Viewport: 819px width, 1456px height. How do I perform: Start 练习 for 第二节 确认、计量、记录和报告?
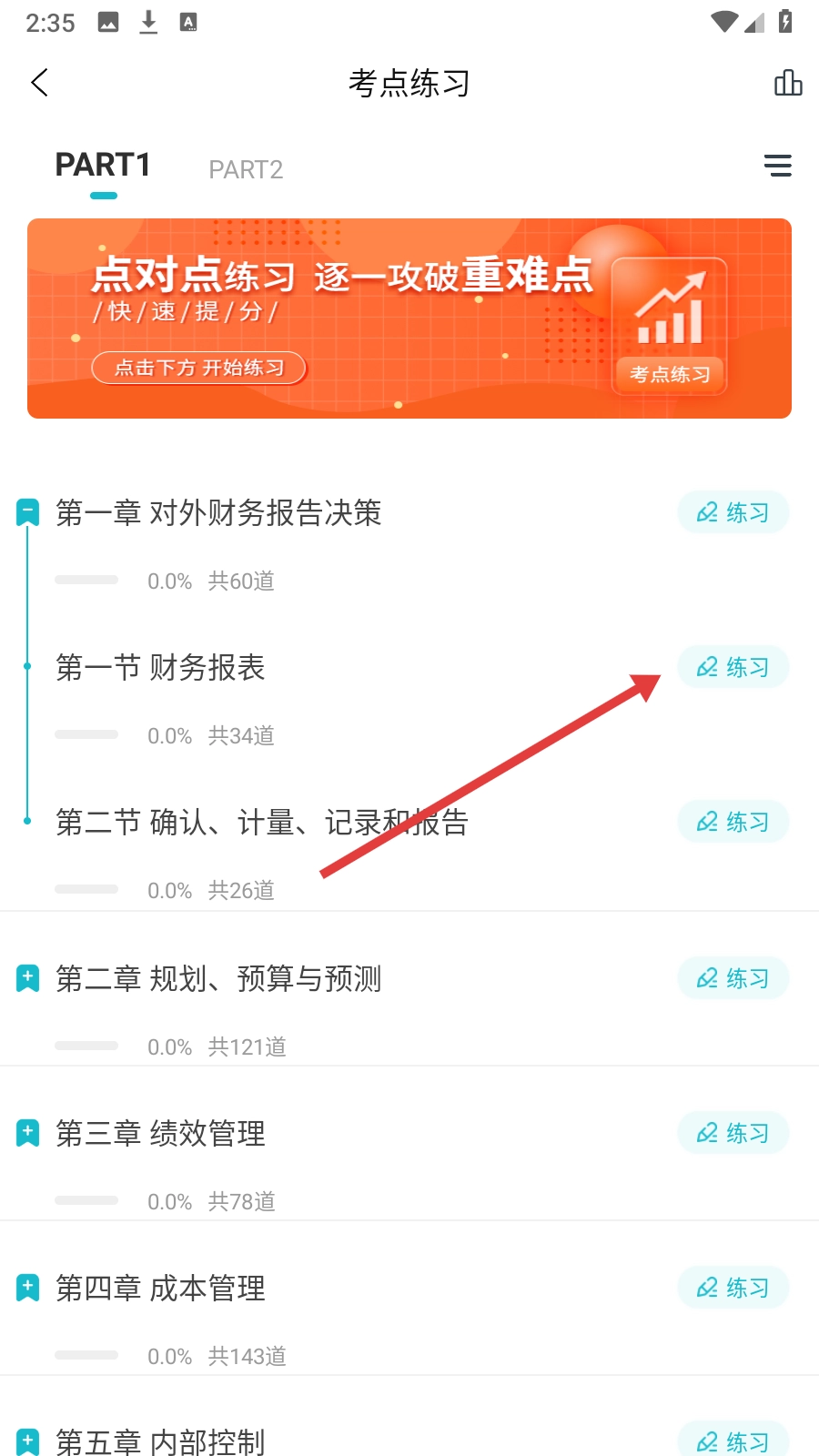tap(733, 822)
